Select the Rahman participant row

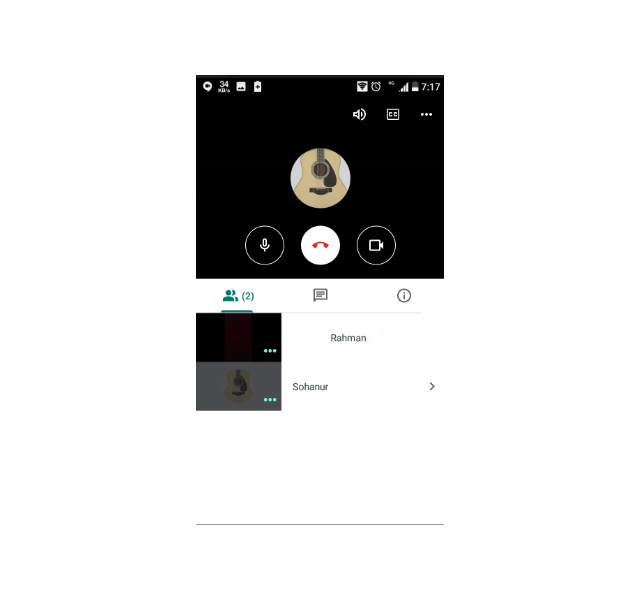click(x=348, y=338)
